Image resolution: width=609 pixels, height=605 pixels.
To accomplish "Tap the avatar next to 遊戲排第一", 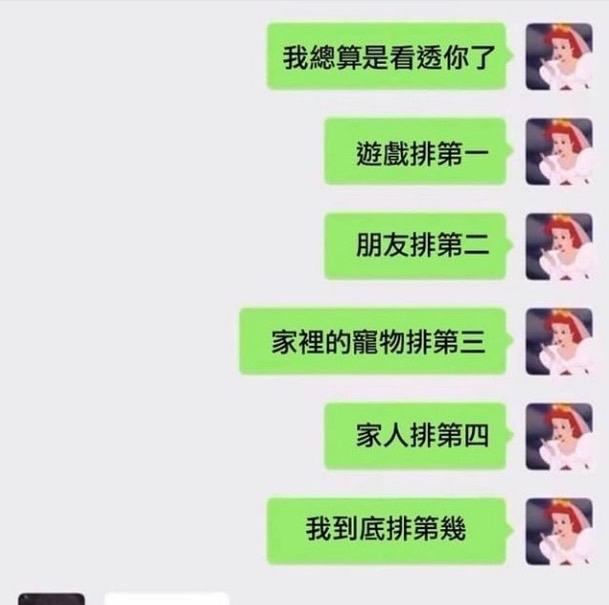I will click(559, 152).
